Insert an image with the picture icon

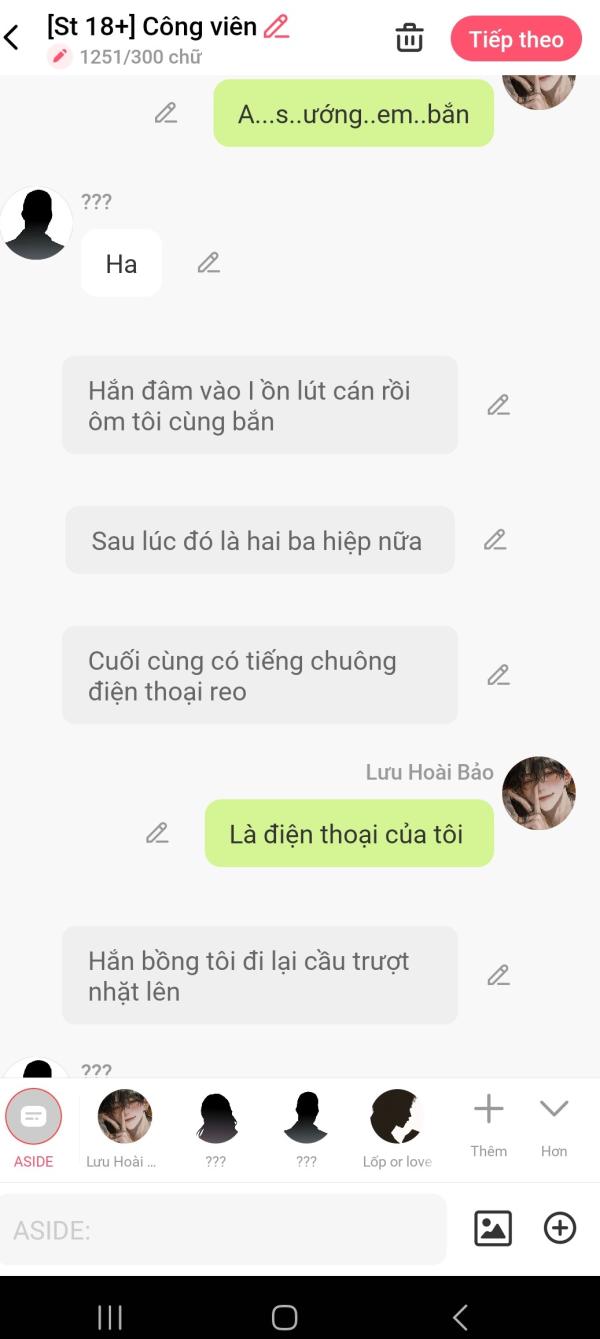pos(493,1228)
